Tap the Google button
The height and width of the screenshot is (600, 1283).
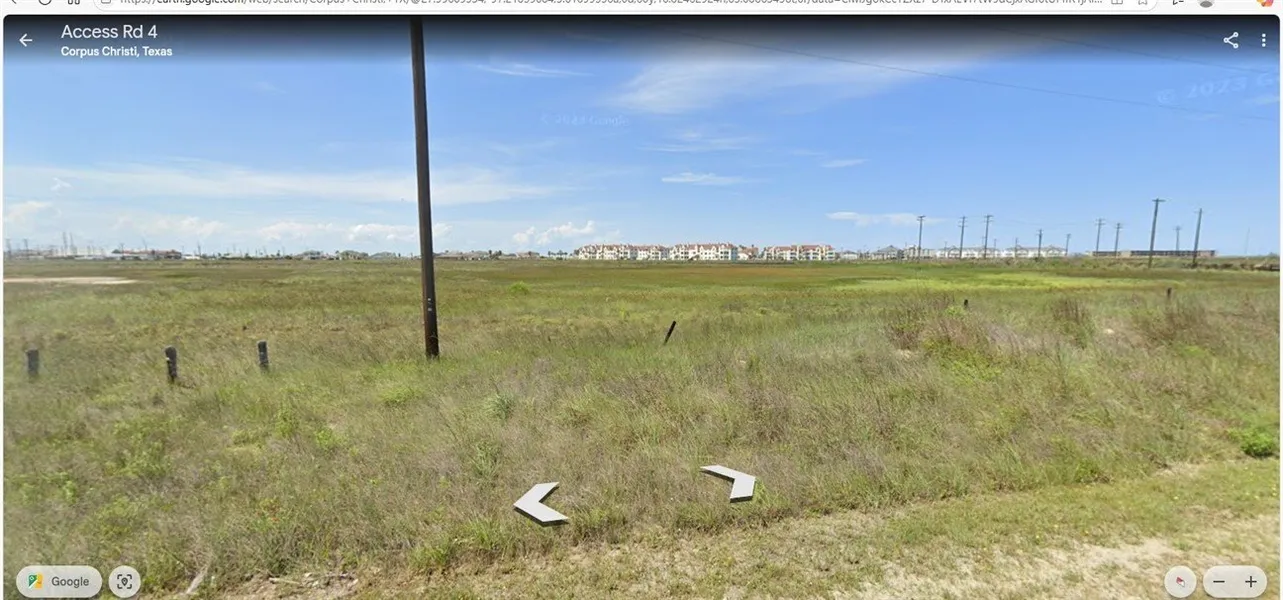tap(59, 581)
